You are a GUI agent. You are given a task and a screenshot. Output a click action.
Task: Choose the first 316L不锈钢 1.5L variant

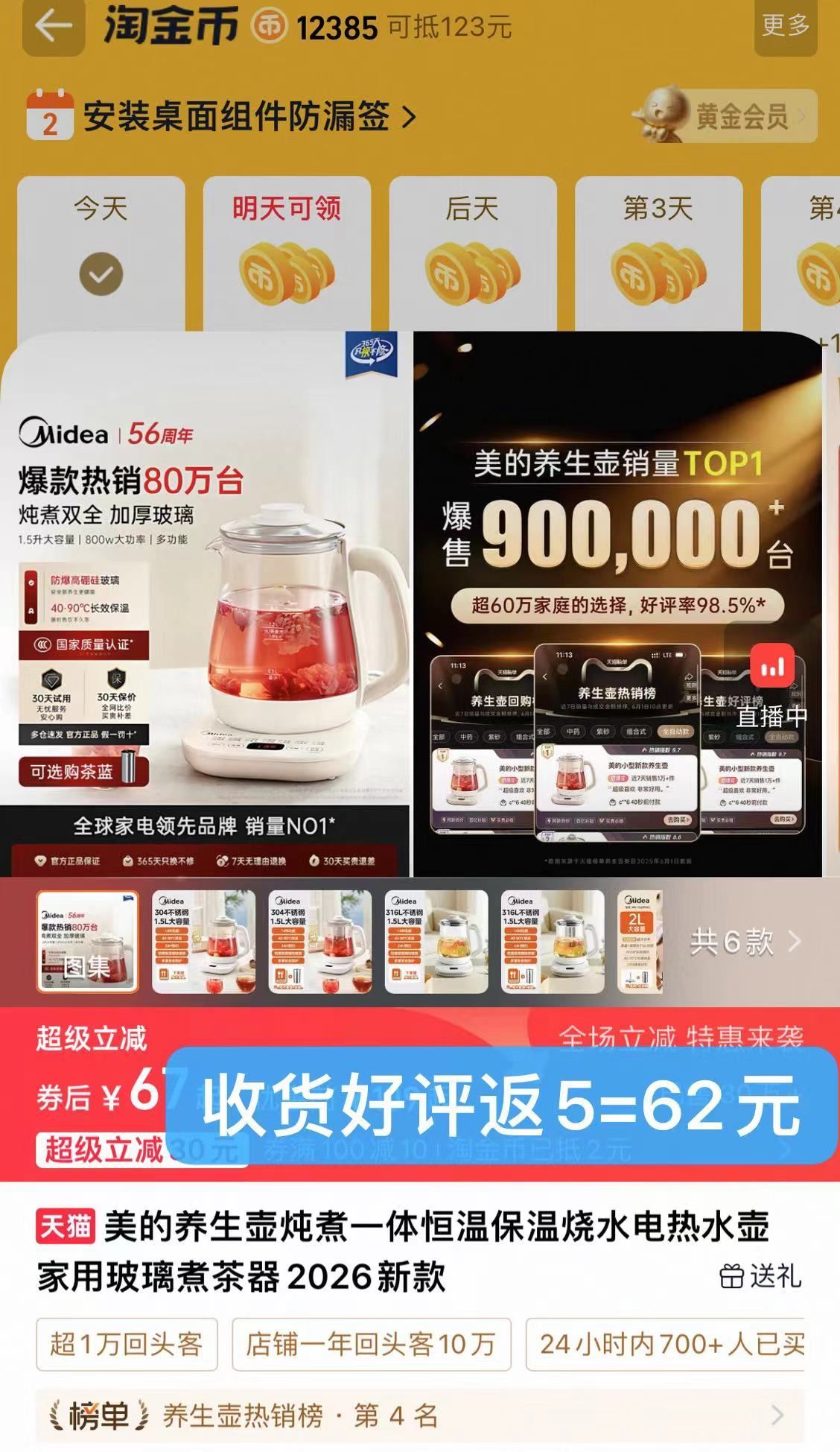pyautogui.click(x=436, y=942)
